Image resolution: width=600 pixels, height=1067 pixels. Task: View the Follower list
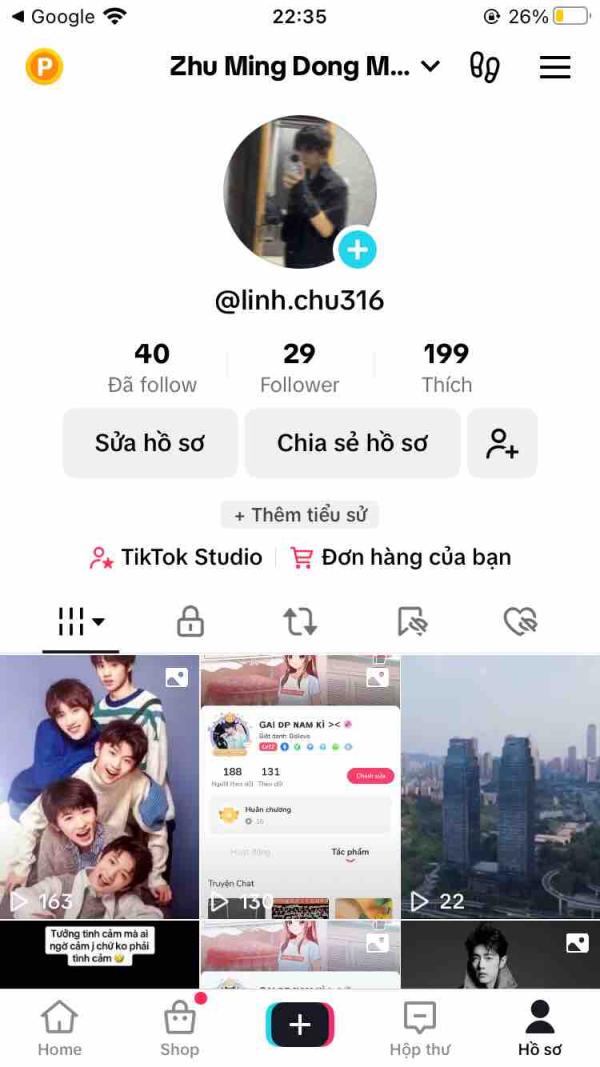pyautogui.click(x=299, y=368)
